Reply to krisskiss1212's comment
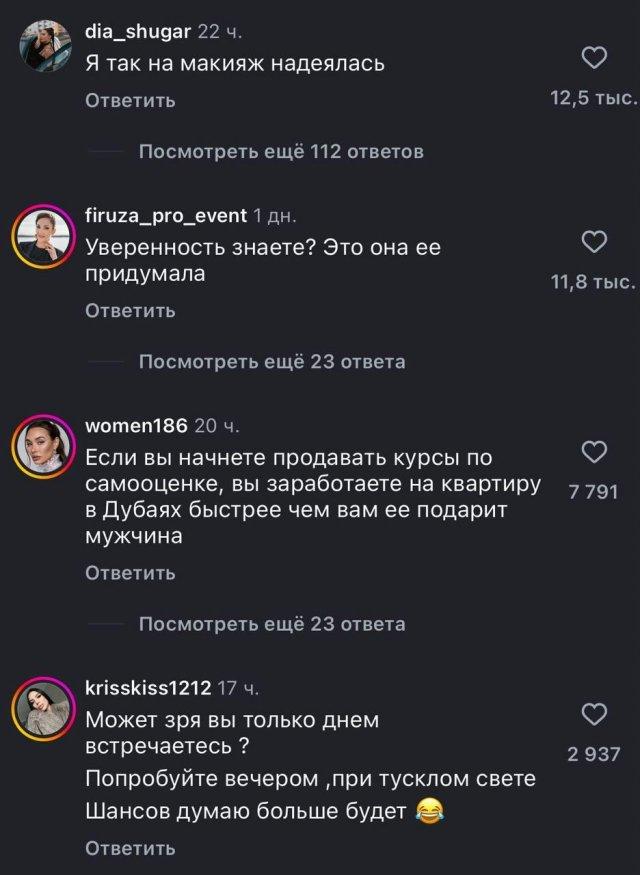 click(x=130, y=848)
